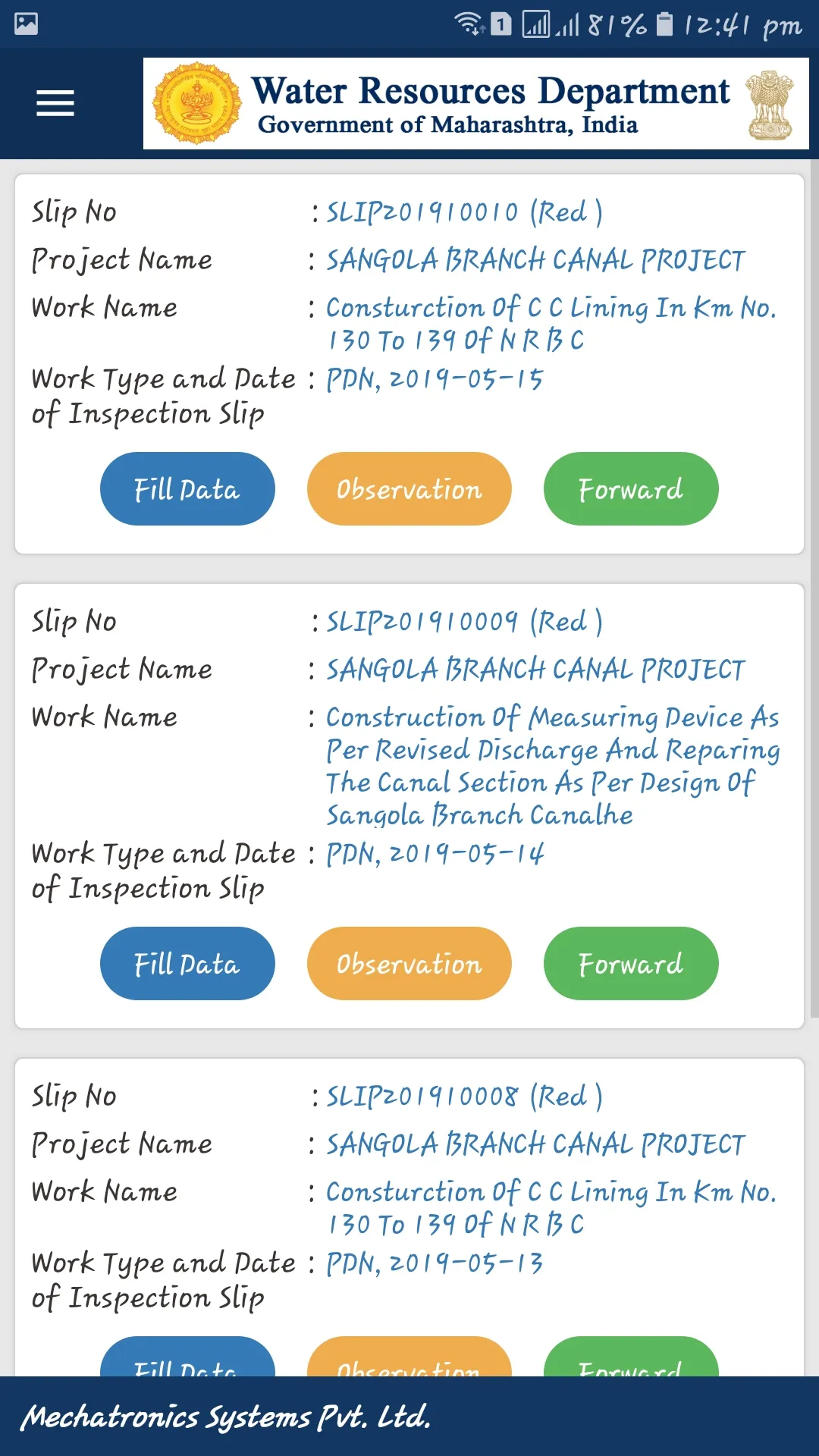Open the navigation hamburger menu
819x1456 pixels.
coord(54,103)
